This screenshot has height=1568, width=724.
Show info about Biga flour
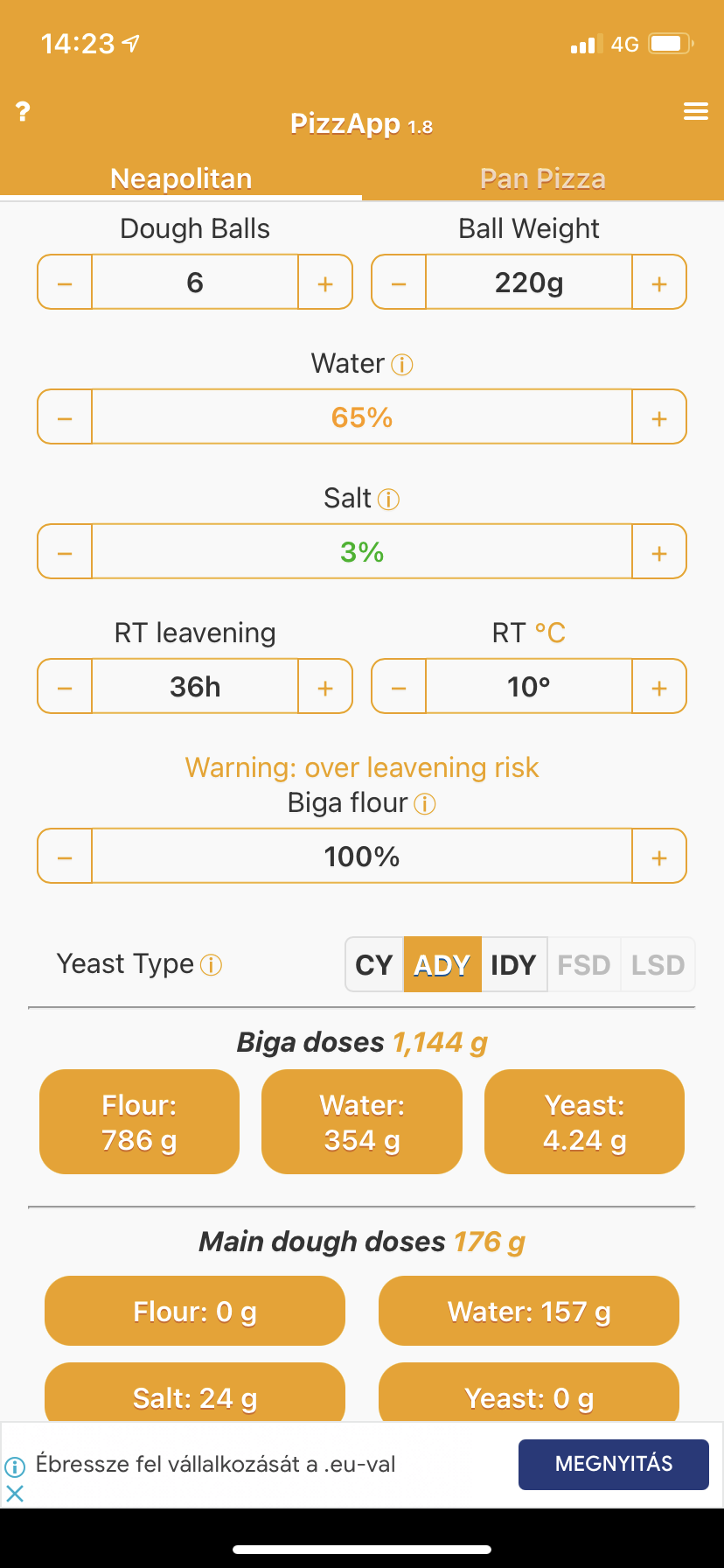pos(425,803)
